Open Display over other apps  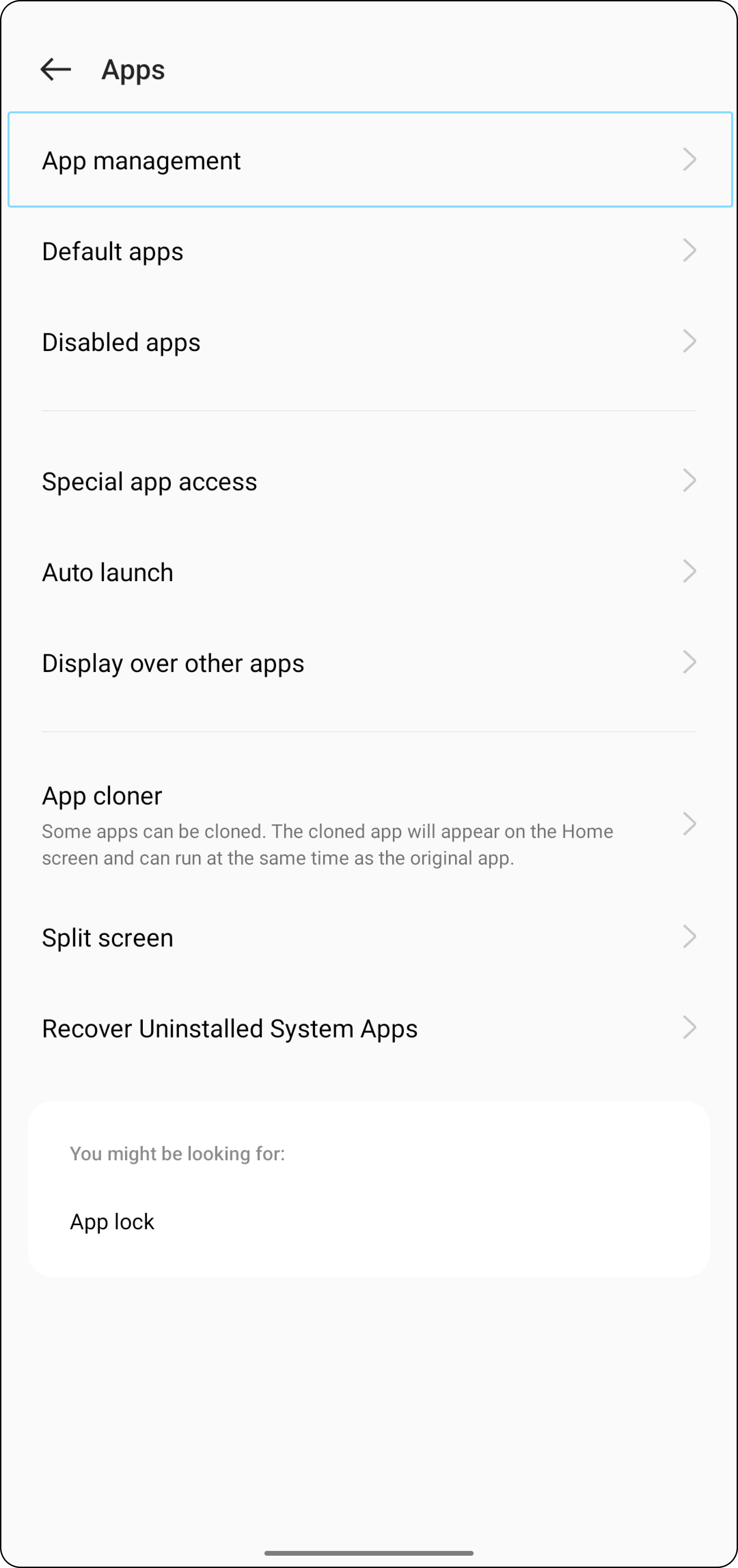point(369,662)
